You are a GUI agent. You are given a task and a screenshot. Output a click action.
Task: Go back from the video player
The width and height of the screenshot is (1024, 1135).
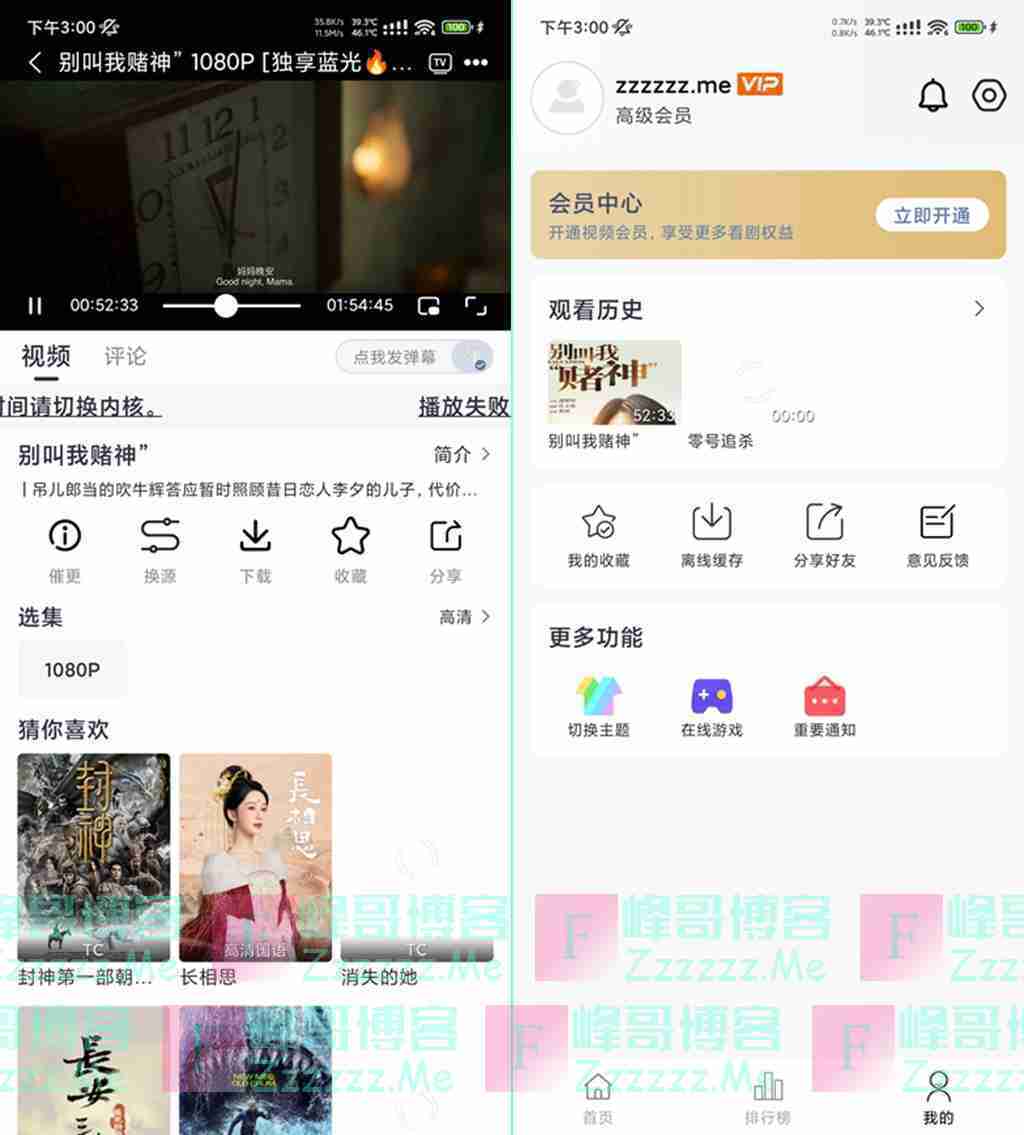35,63
